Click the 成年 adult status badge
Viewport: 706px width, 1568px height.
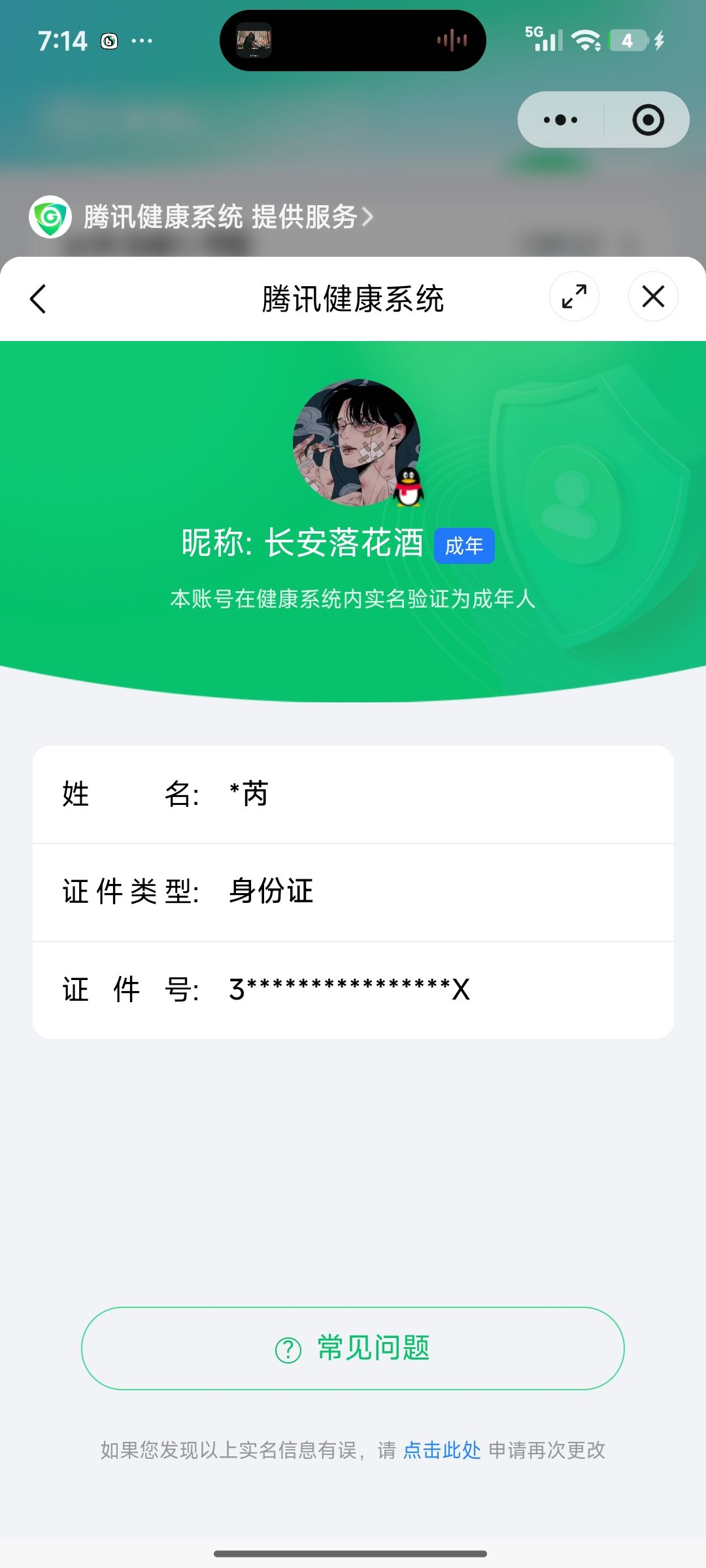click(x=465, y=547)
